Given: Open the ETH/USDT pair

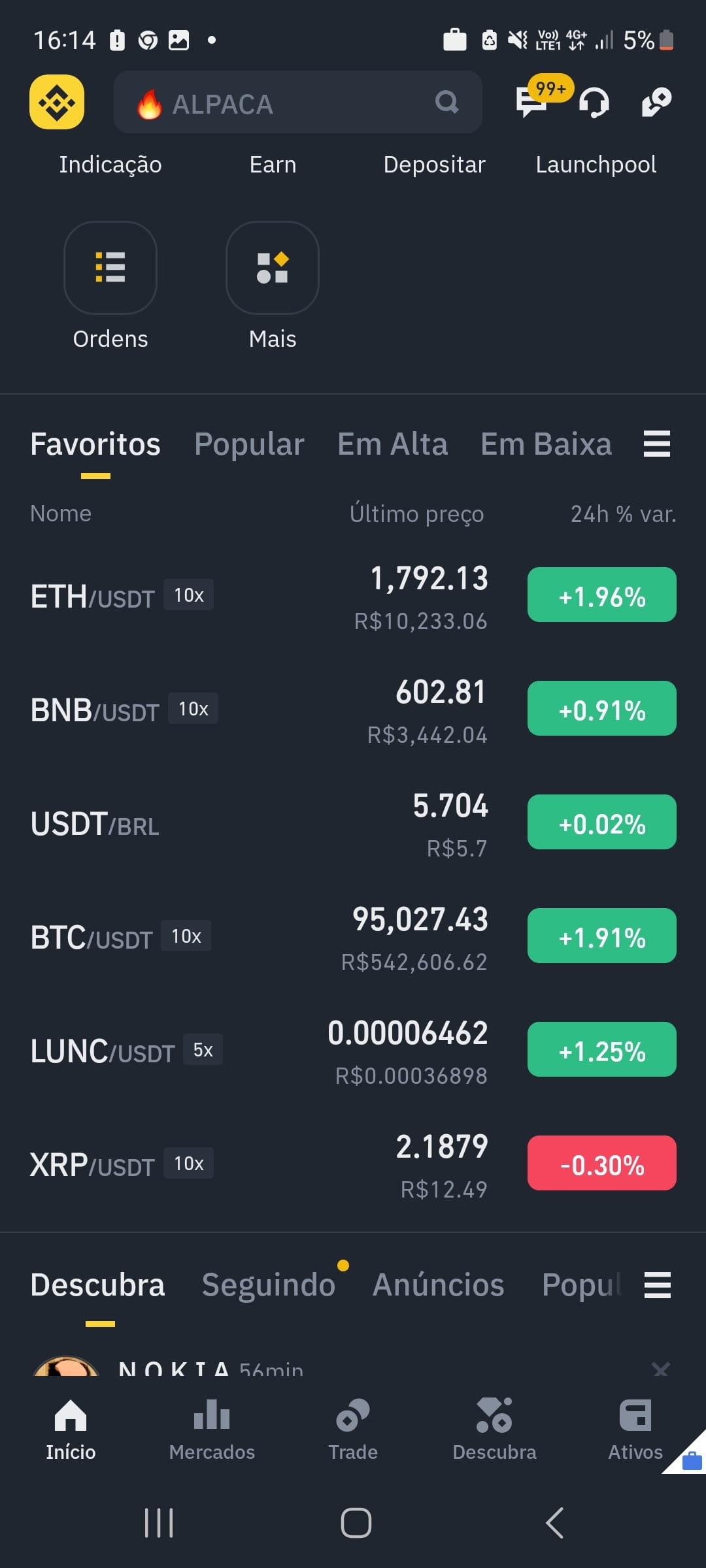Looking at the screenshot, I should coord(353,596).
